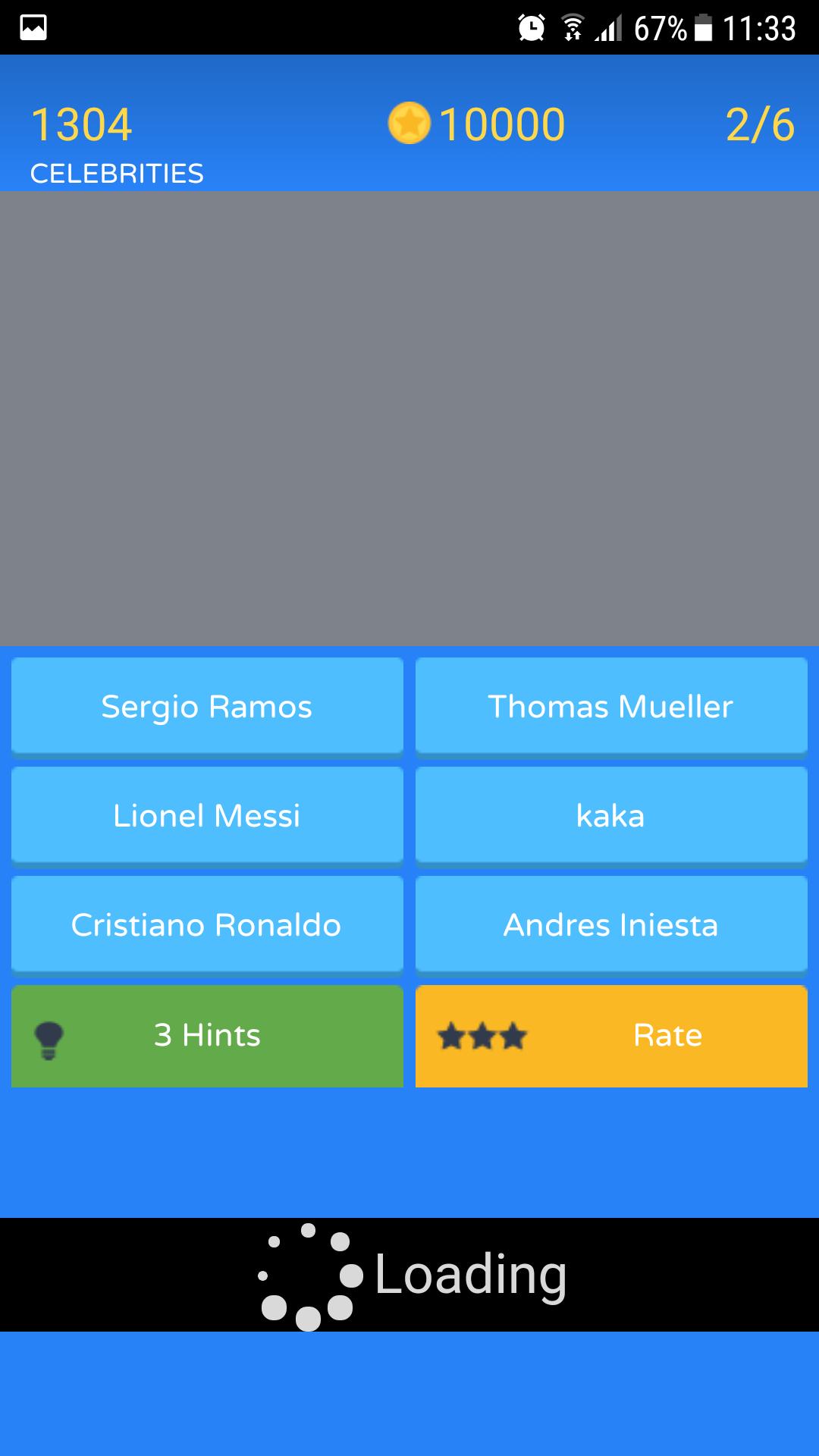Use the 3 Hints button

207,1035
